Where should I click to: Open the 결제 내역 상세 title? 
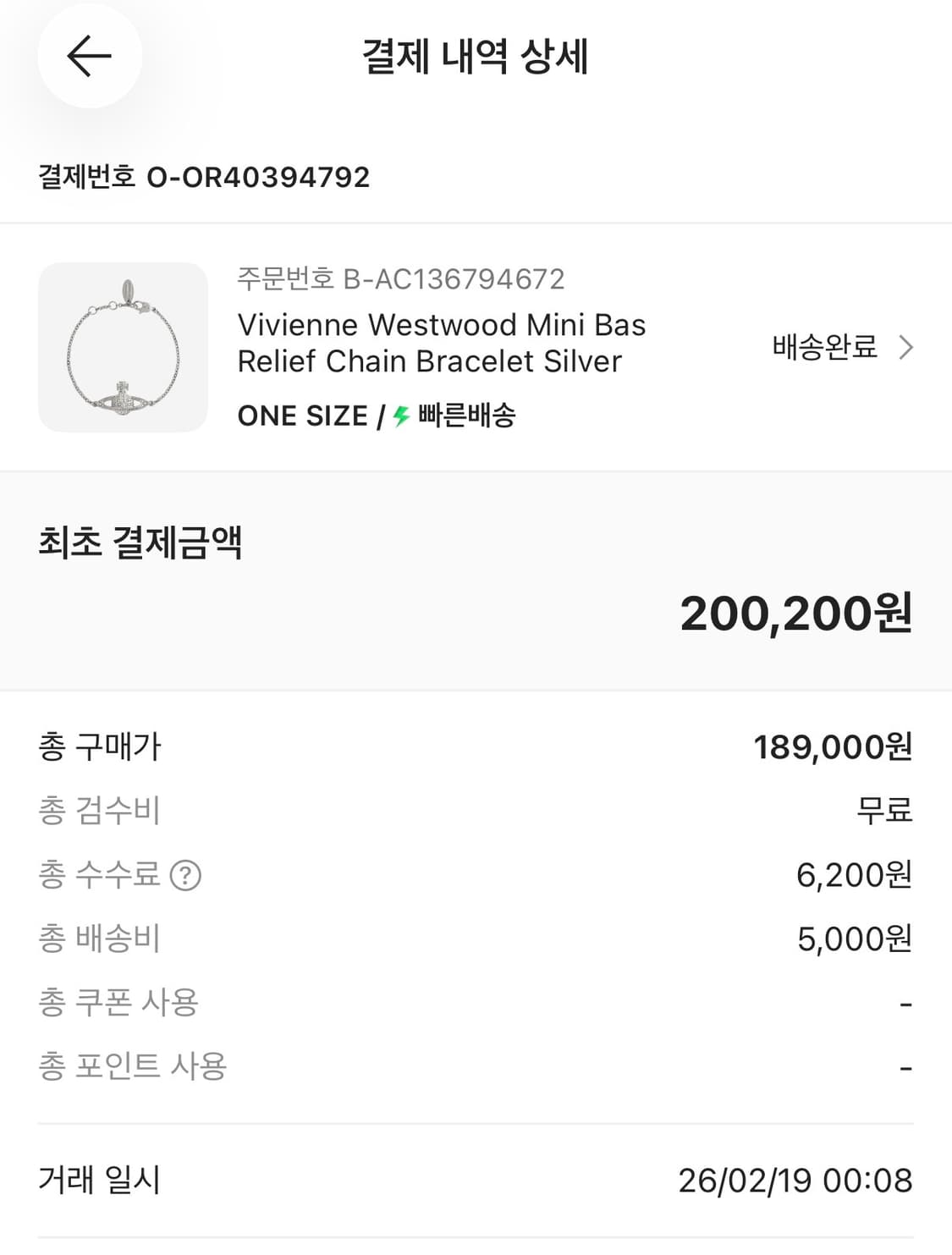(476, 56)
